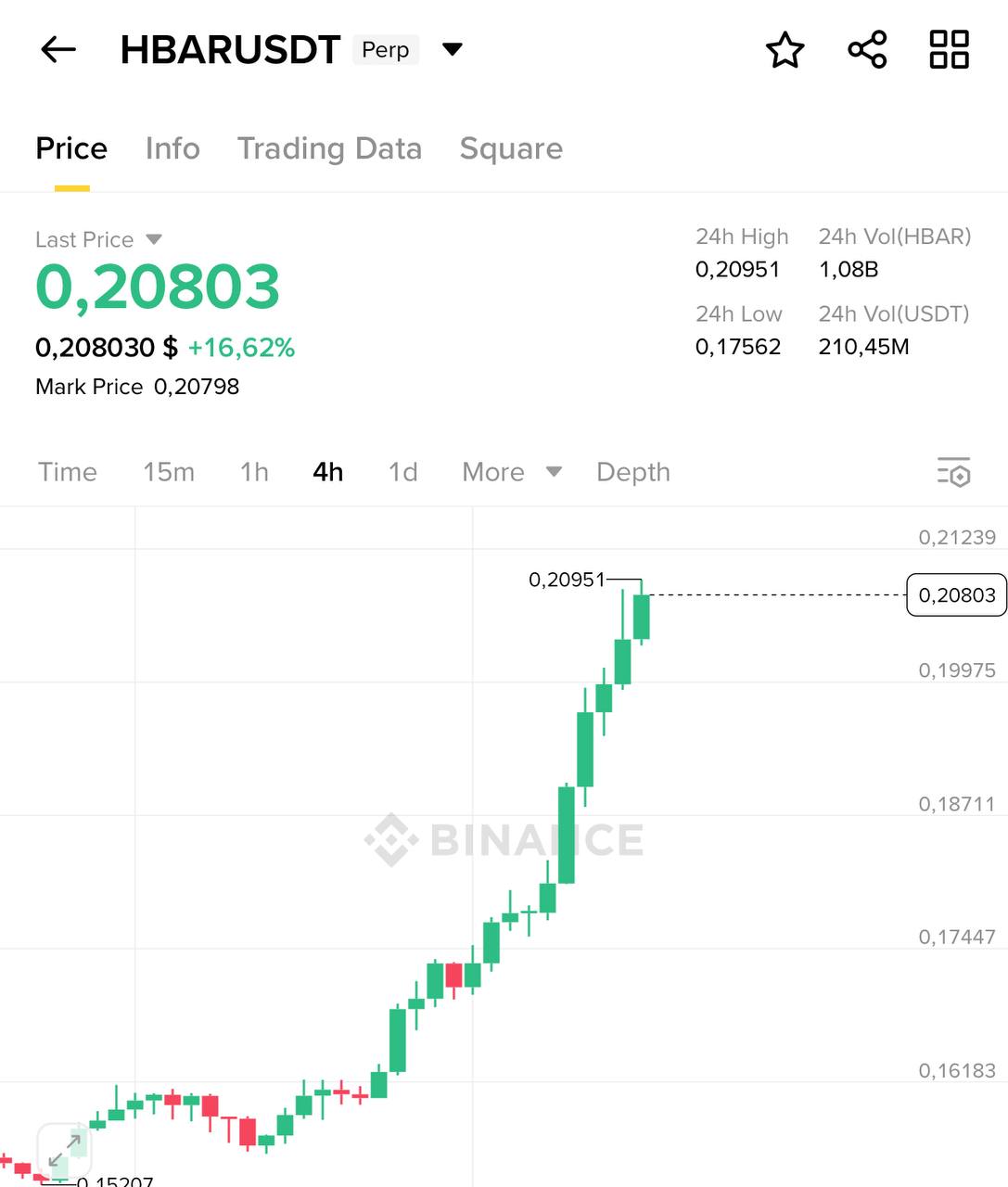The image size is (1008, 1187).
Task: Expand the More intervals dropdown
Action: tap(512, 472)
